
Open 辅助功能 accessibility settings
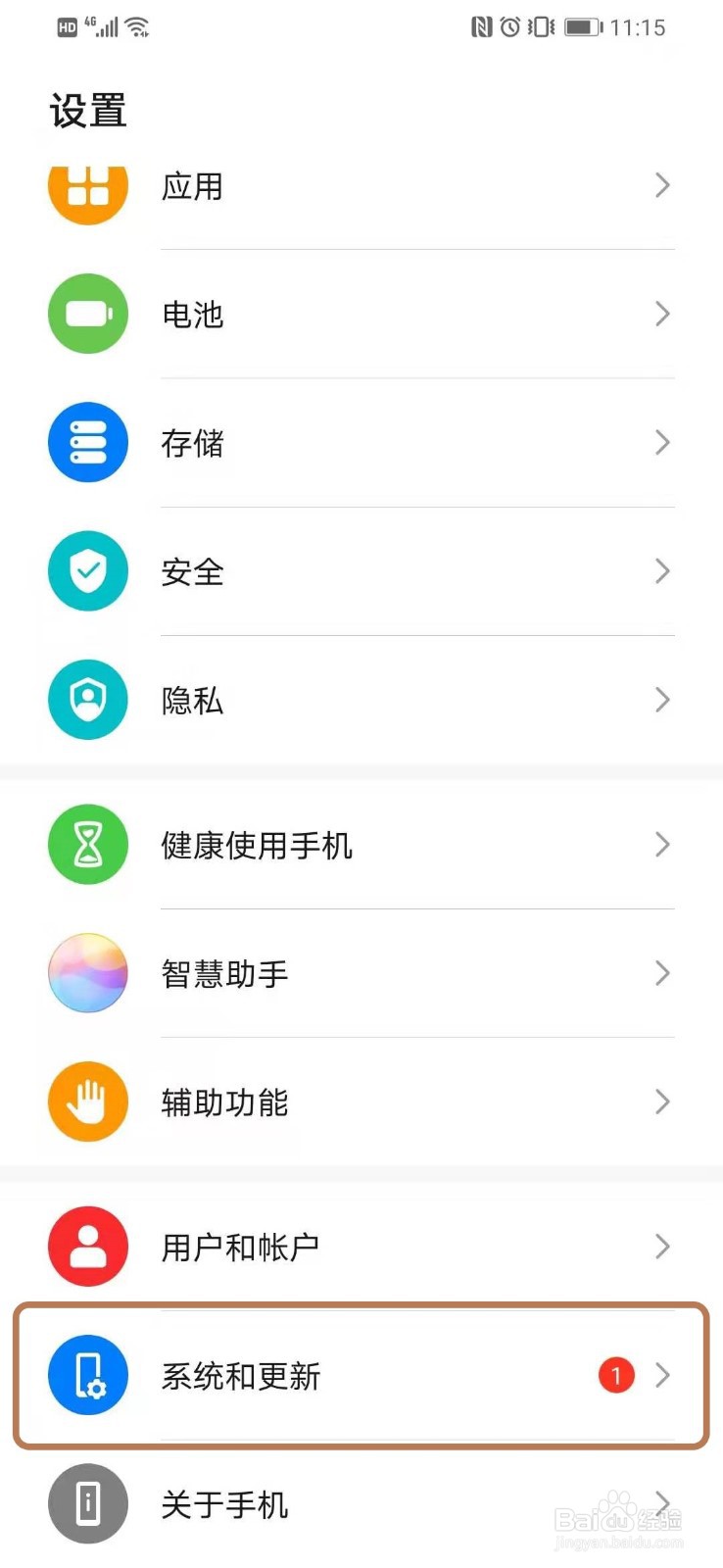(361, 1102)
